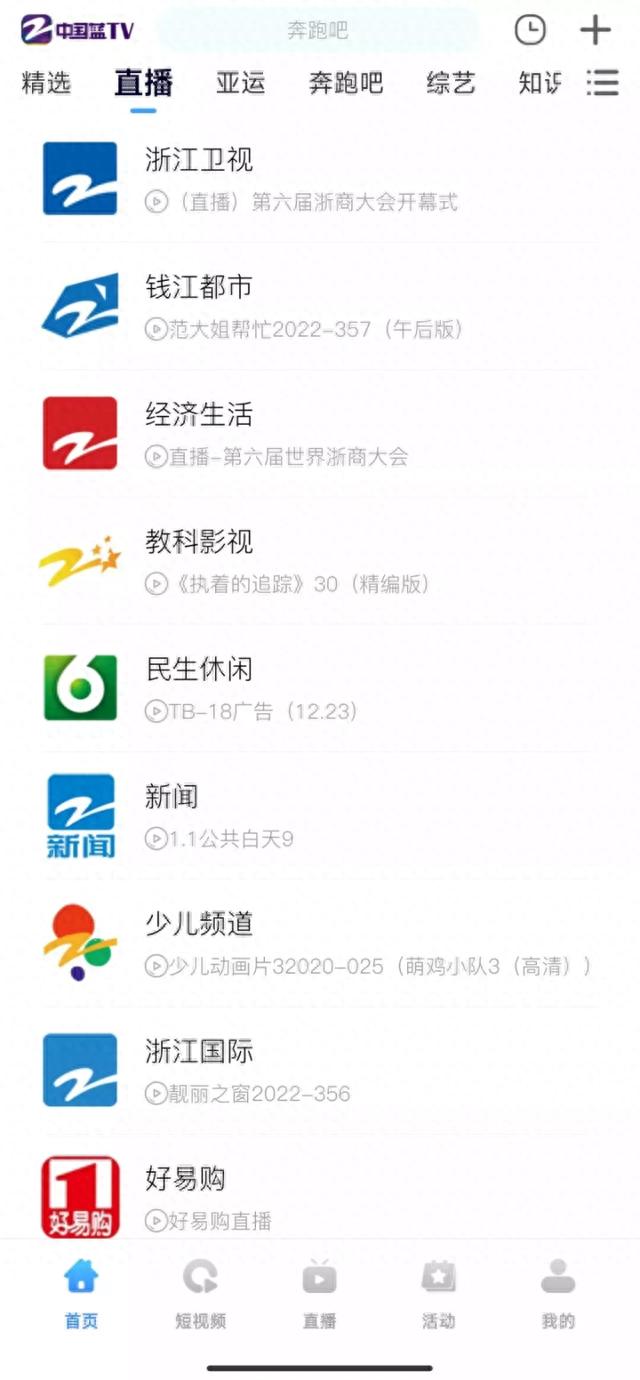
Task: Open the 经济生活 channel row
Action: 300,433
